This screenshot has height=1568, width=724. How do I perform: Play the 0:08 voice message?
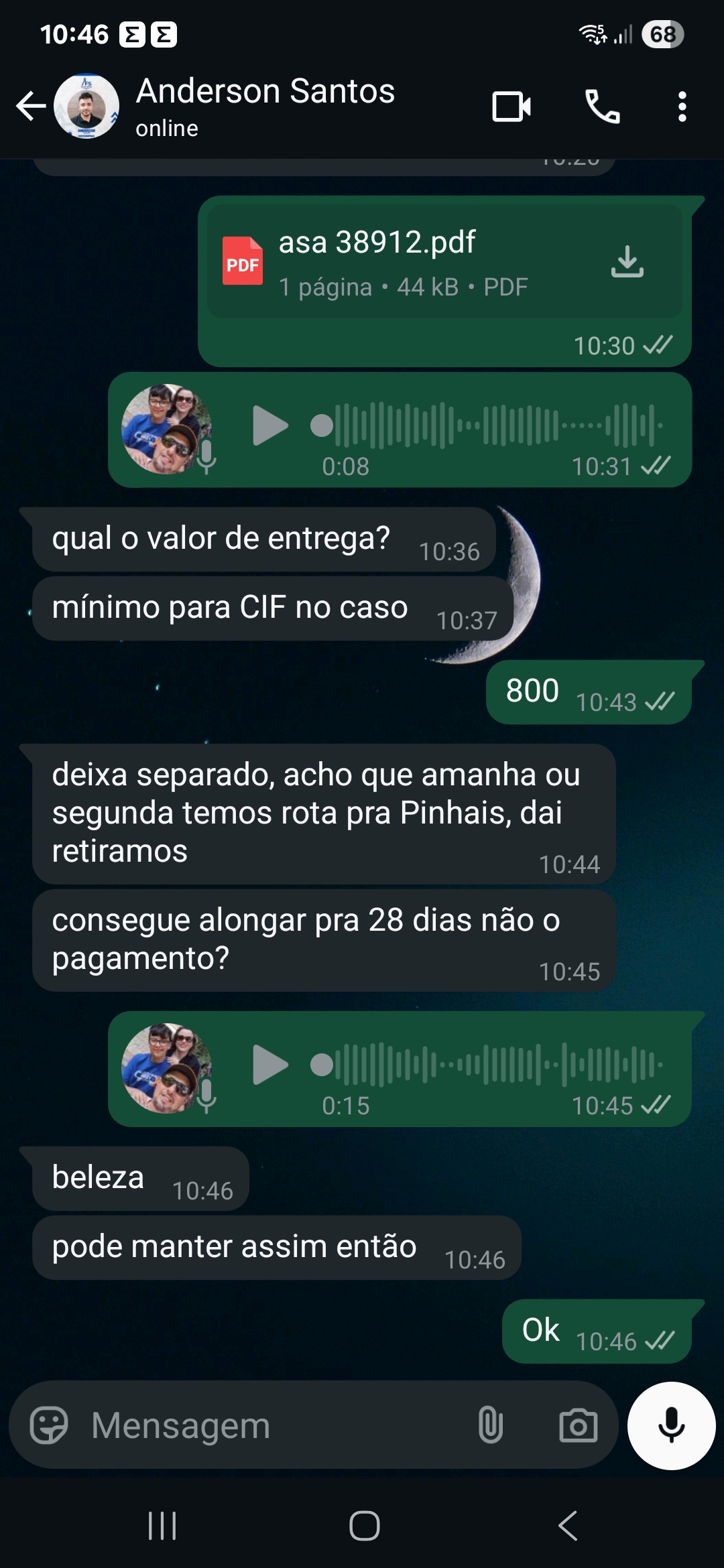pos(270,426)
